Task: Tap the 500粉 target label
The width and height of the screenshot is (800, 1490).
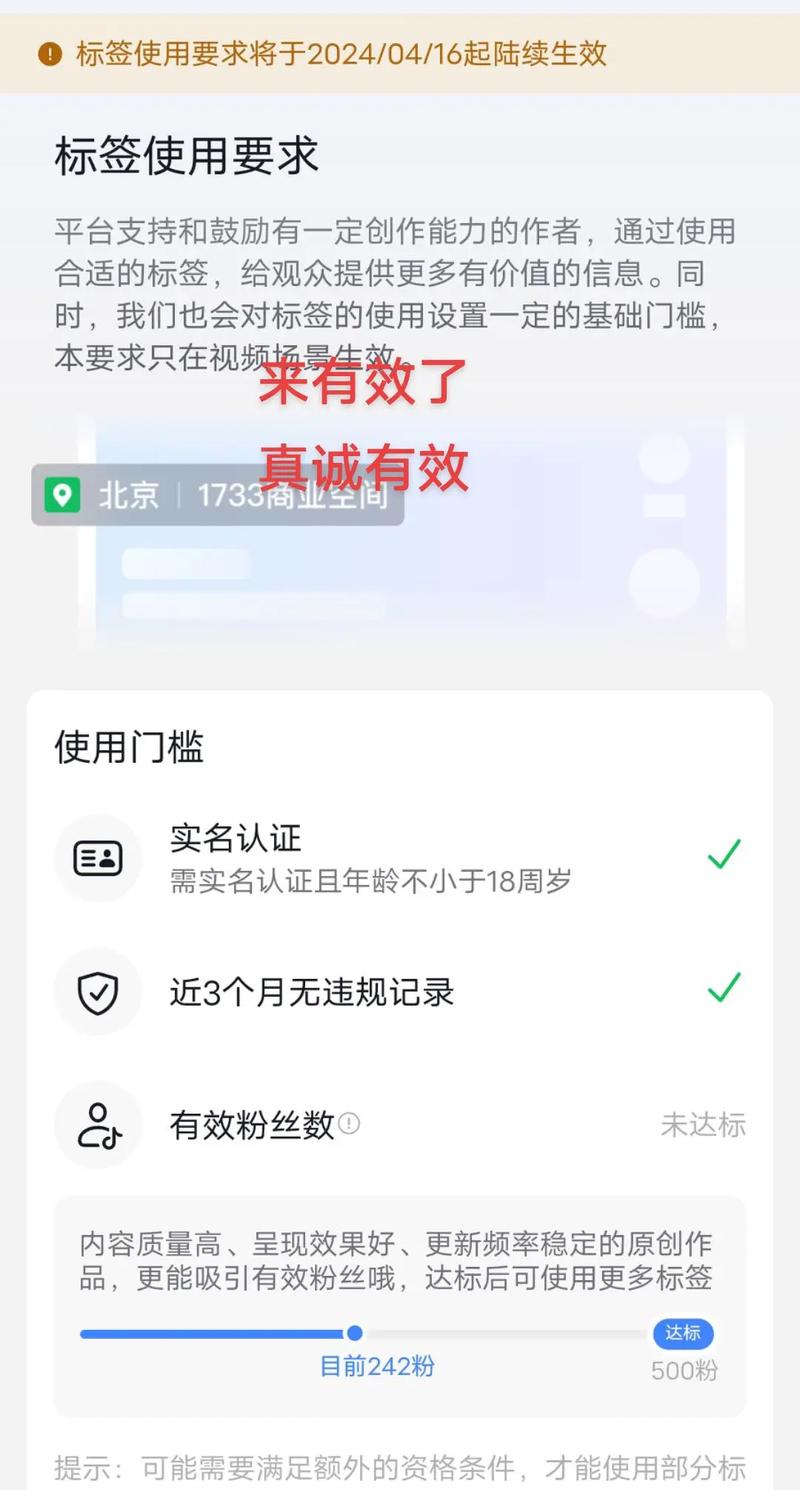Action: click(x=683, y=1370)
